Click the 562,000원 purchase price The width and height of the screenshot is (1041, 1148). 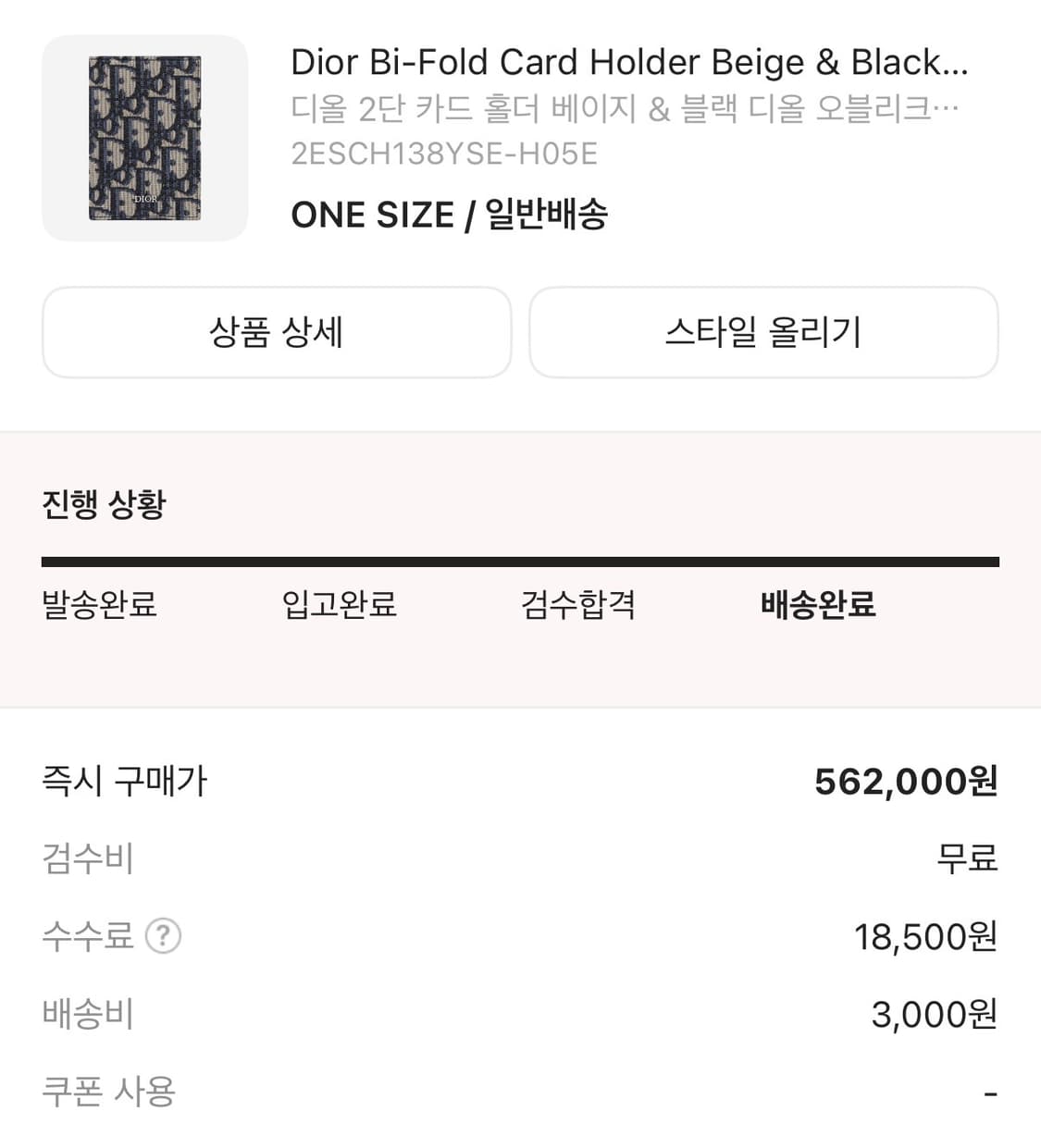[905, 781]
